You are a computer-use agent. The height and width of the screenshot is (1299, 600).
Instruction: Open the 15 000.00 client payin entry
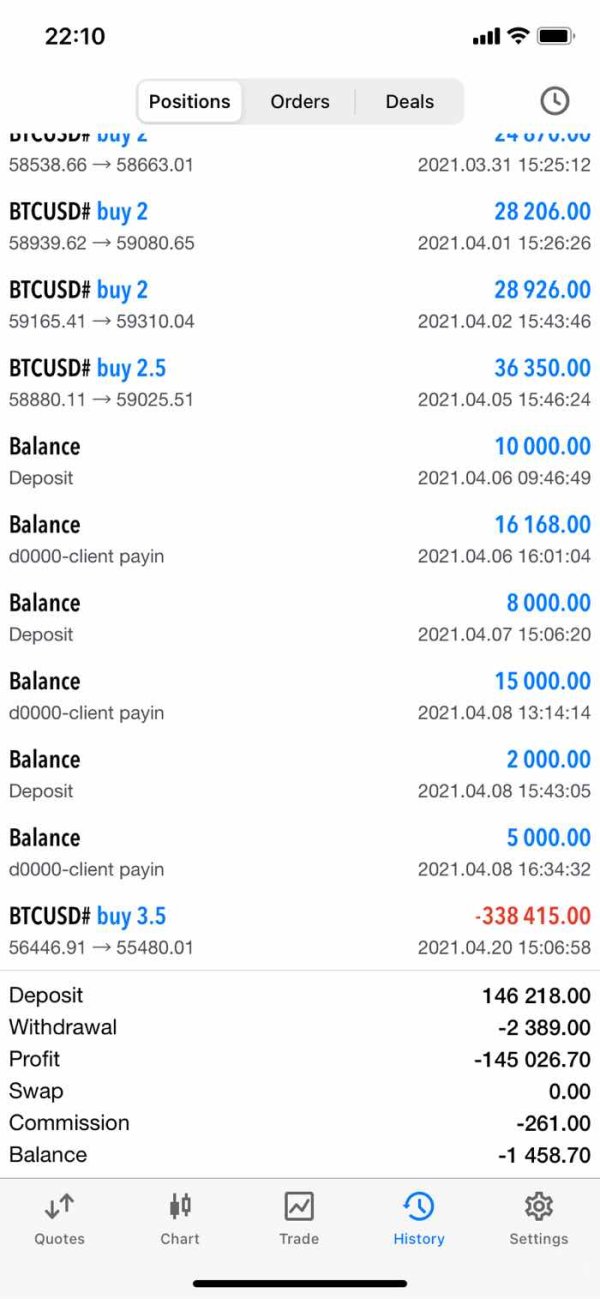tap(300, 695)
